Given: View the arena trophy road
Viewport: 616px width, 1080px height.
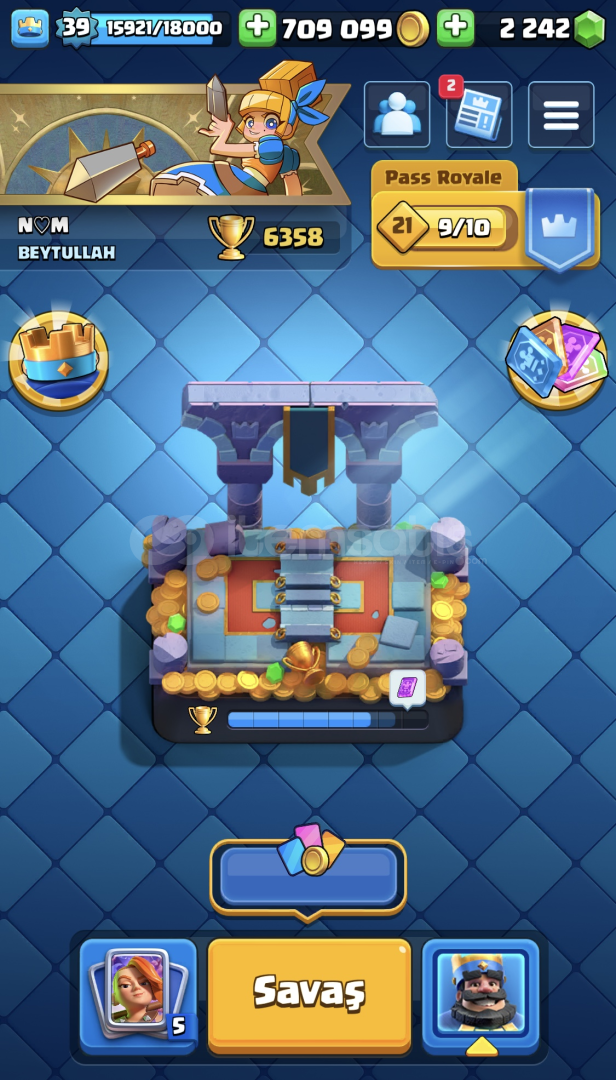Looking at the screenshot, I should [307, 561].
